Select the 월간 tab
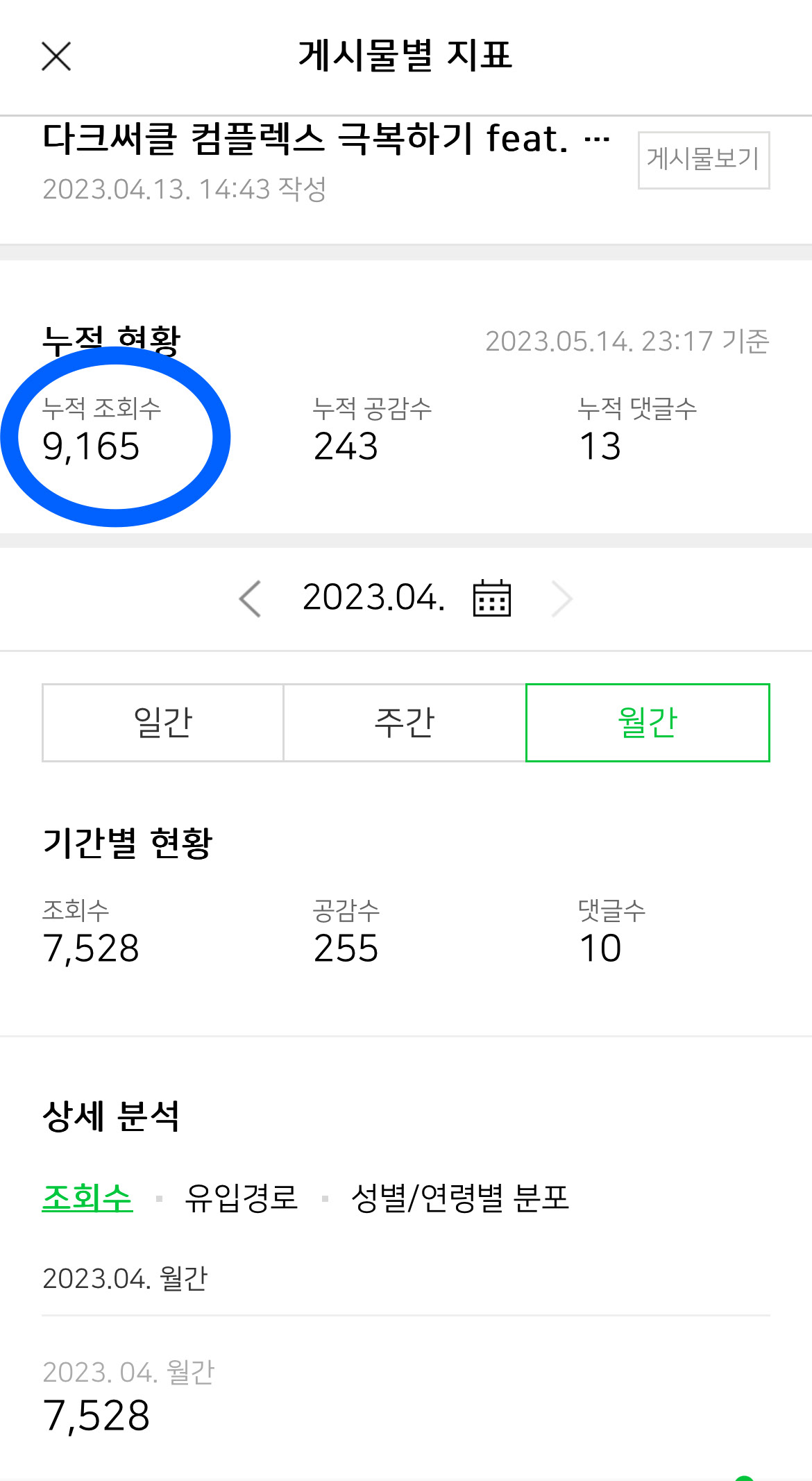The width and height of the screenshot is (812, 1481). pyautogui.click(x=647, y=722)
